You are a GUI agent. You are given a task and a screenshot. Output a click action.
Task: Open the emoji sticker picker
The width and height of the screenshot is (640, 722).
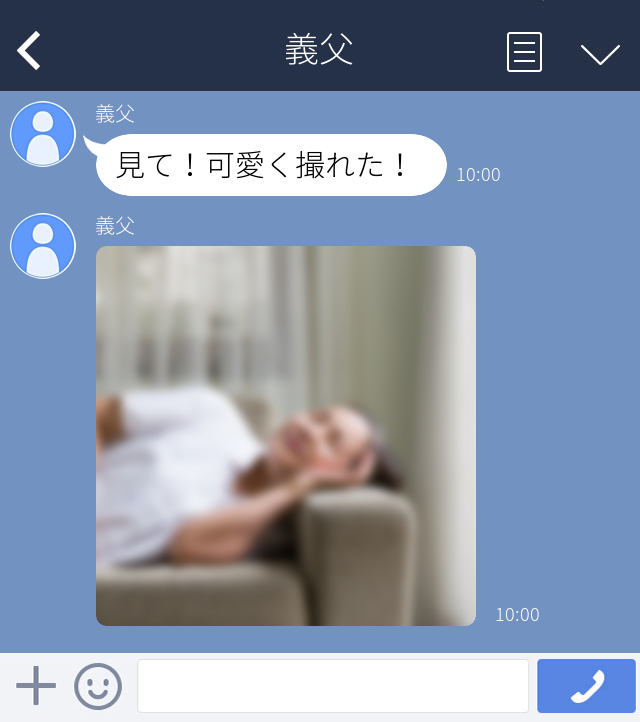[98, 686]
